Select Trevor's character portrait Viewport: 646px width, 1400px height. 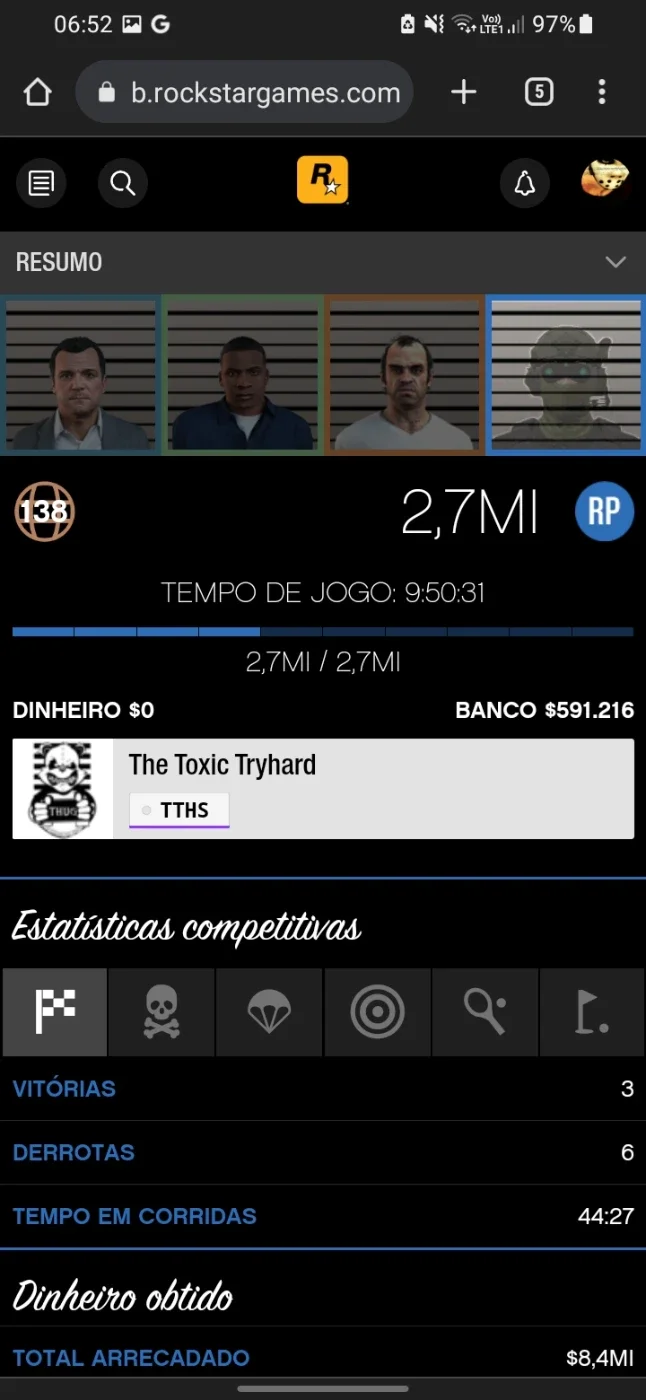pos(404,375)
